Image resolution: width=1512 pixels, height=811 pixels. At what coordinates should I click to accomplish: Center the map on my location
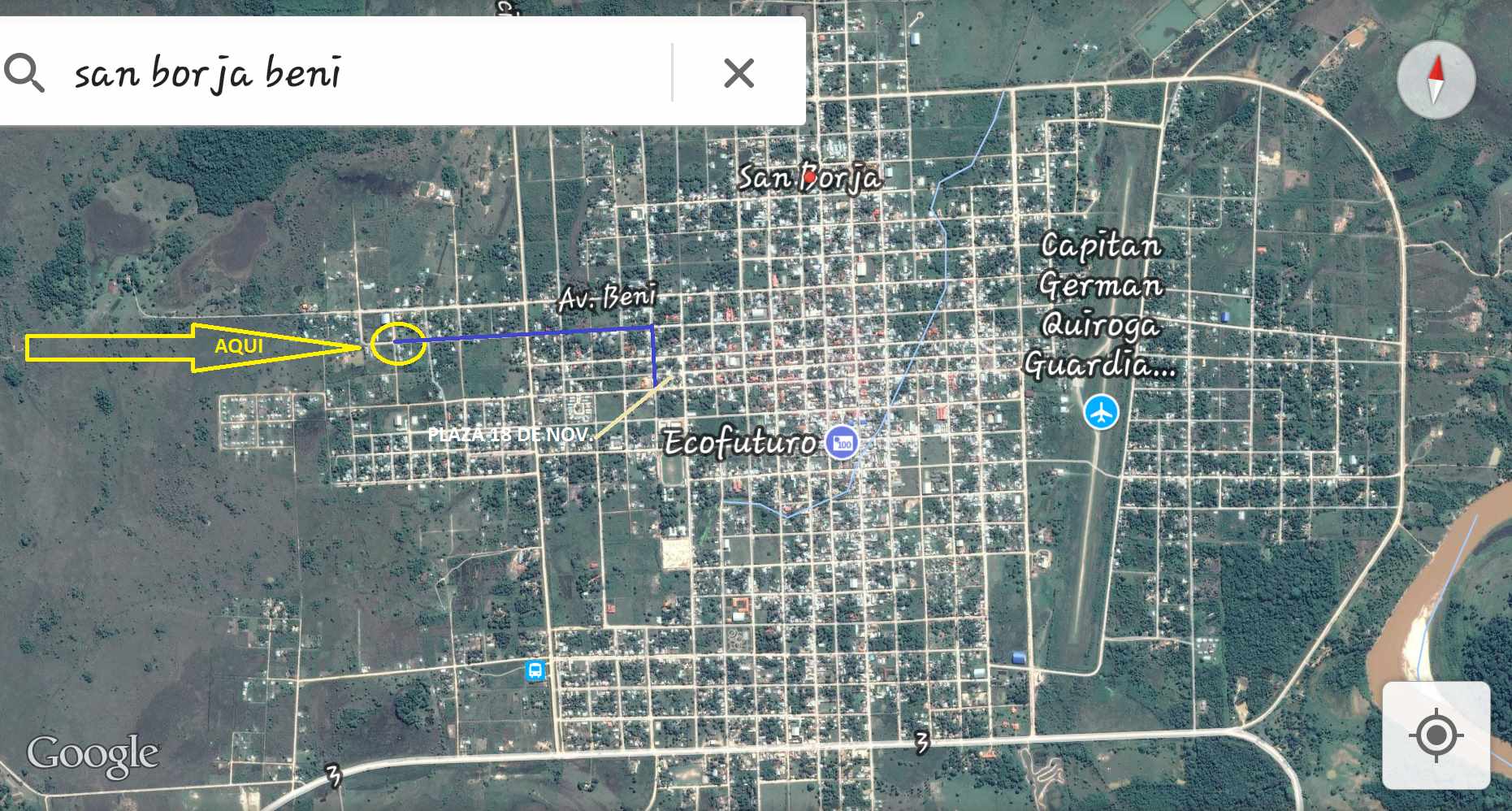point(1436,735)
